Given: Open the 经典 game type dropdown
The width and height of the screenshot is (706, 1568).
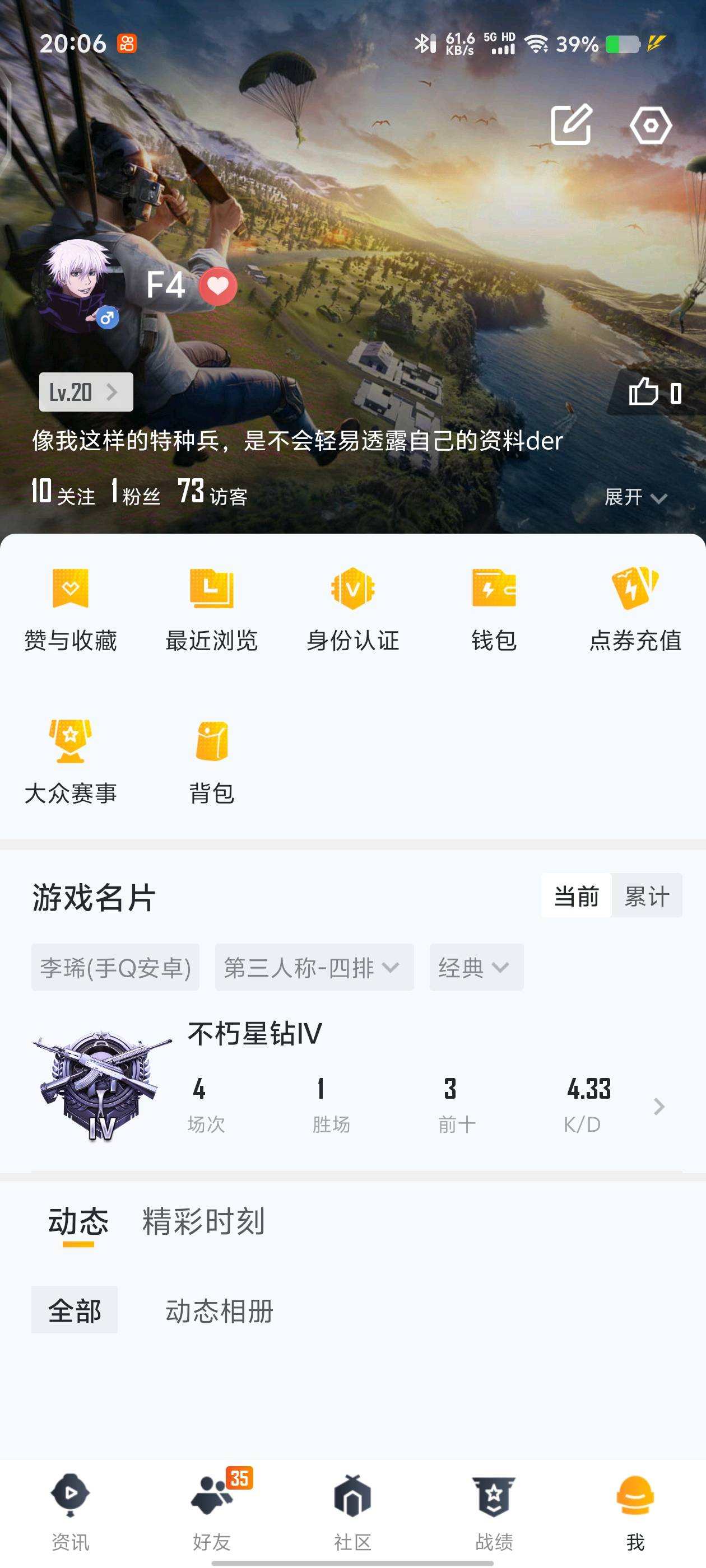Looking at the screenshot, I should (476, 968).
